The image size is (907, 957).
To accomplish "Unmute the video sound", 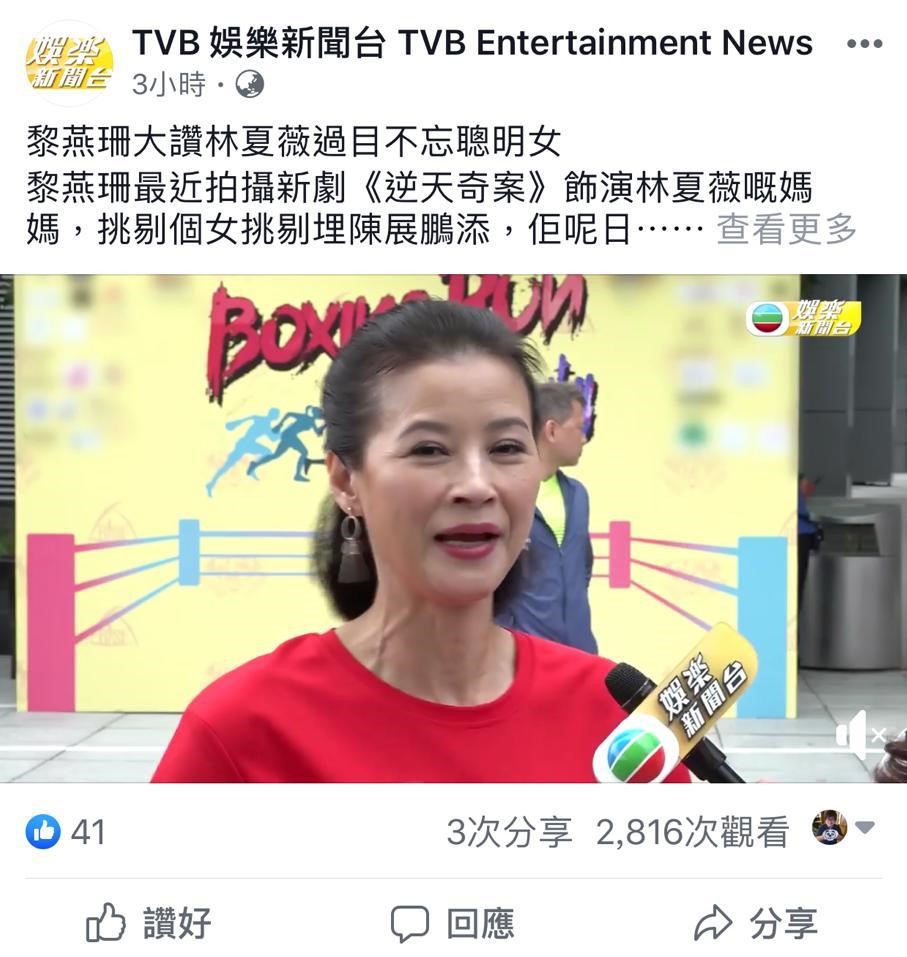I will point(859,735).
